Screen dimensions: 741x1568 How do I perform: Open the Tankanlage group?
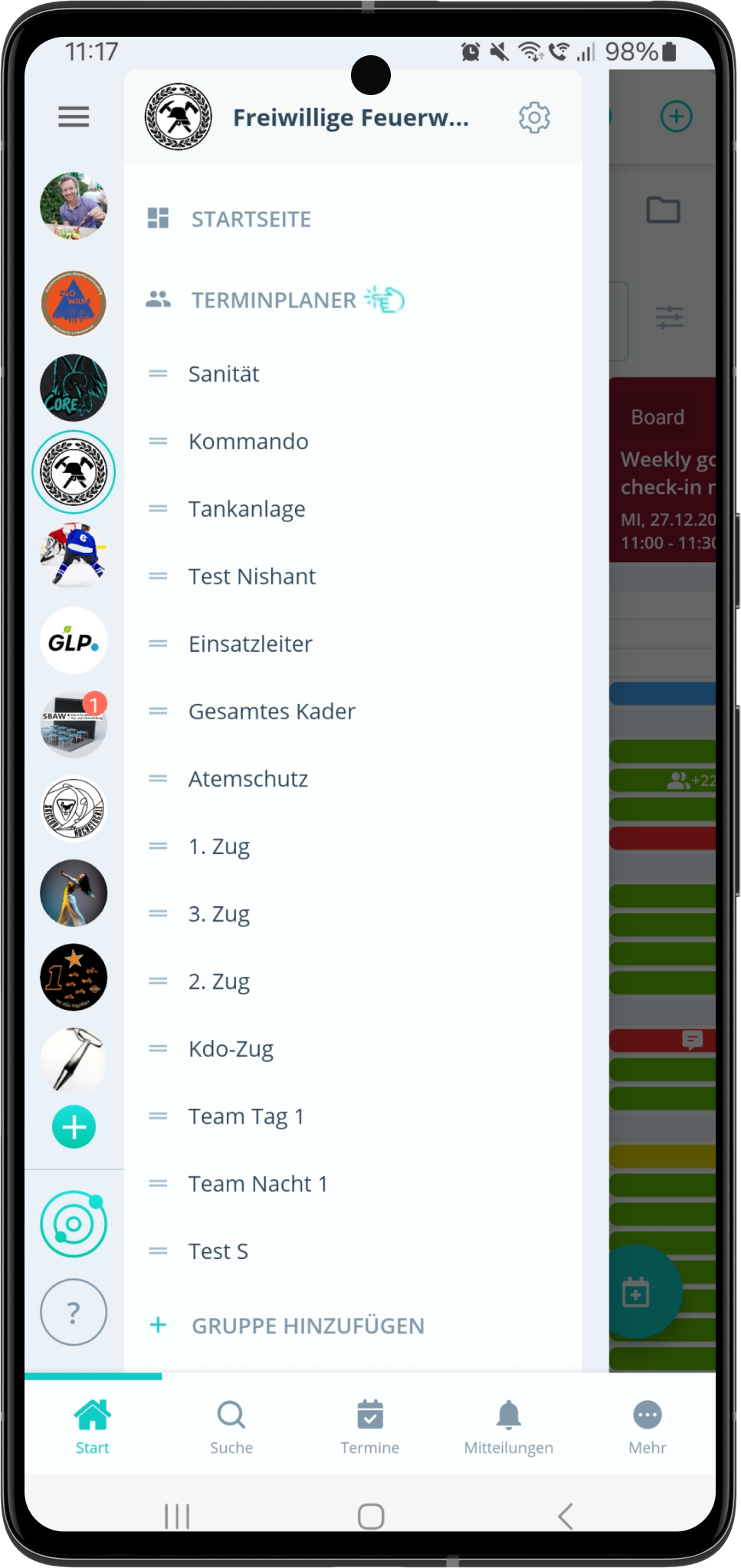point(247,509)
